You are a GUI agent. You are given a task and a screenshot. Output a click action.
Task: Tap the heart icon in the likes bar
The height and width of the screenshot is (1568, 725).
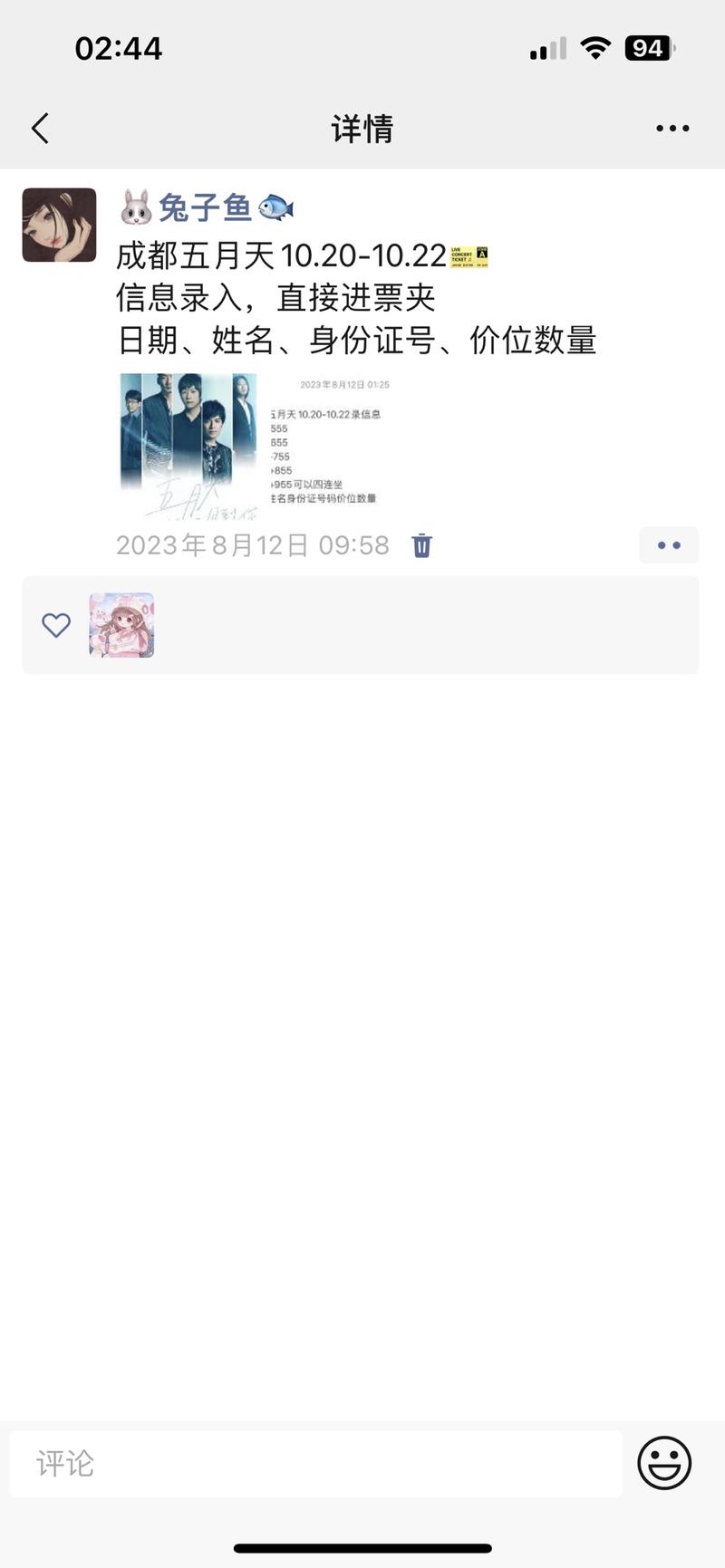56,625
